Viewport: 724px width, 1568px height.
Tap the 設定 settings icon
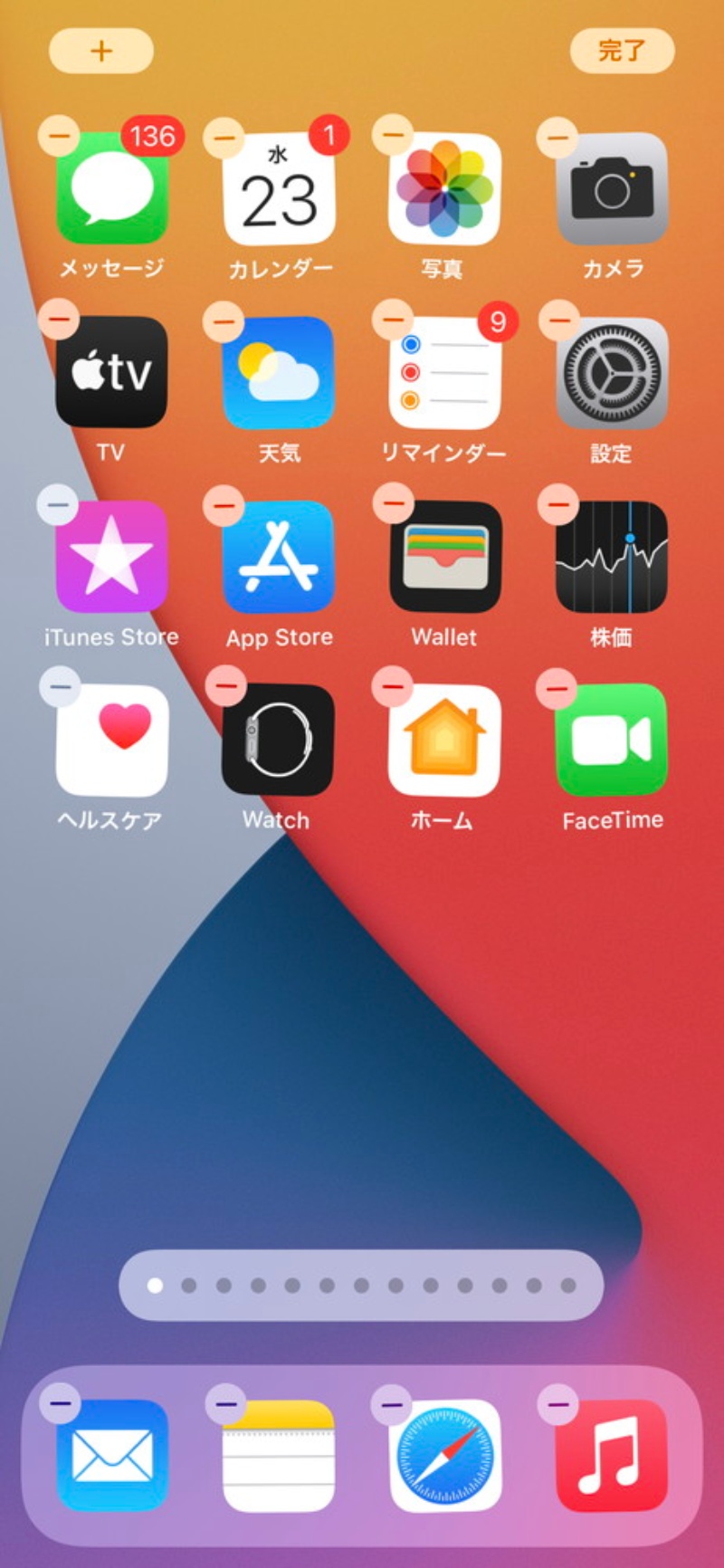coord(612,372)
